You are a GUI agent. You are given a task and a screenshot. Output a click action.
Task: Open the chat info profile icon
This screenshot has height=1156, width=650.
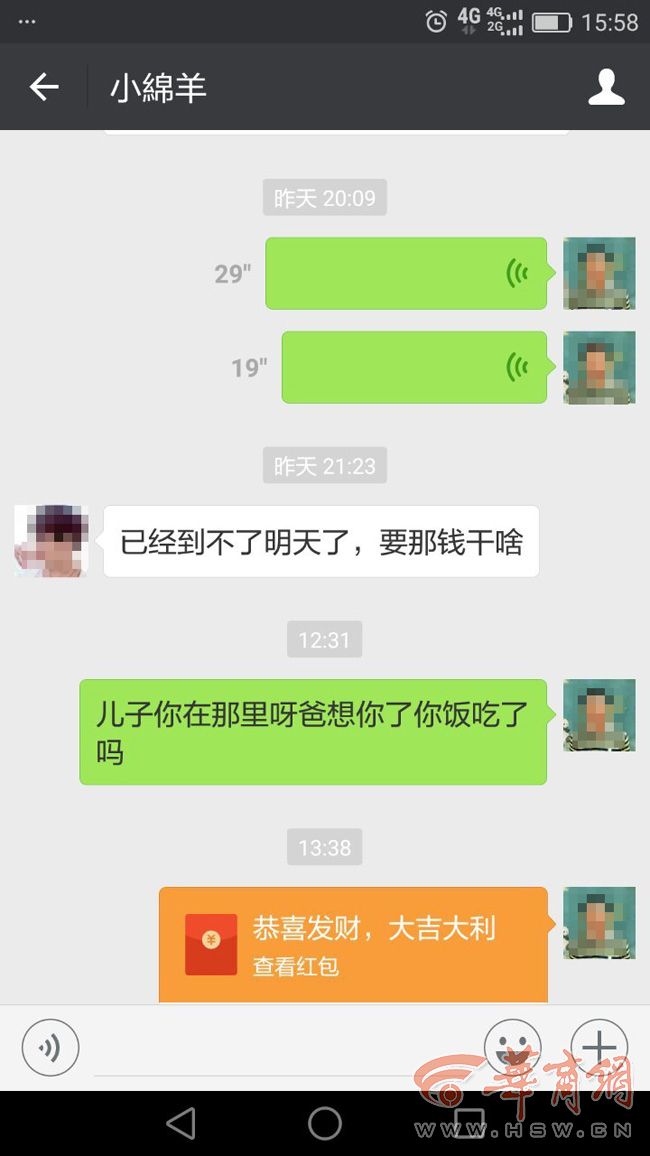click(606, 88)
